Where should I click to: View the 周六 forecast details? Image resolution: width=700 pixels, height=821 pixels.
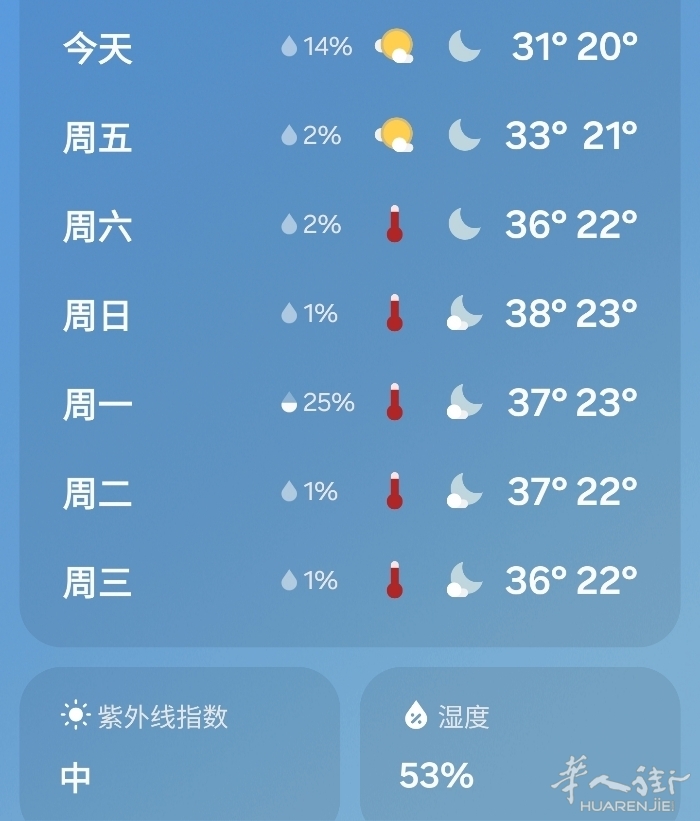pos(350,224)
